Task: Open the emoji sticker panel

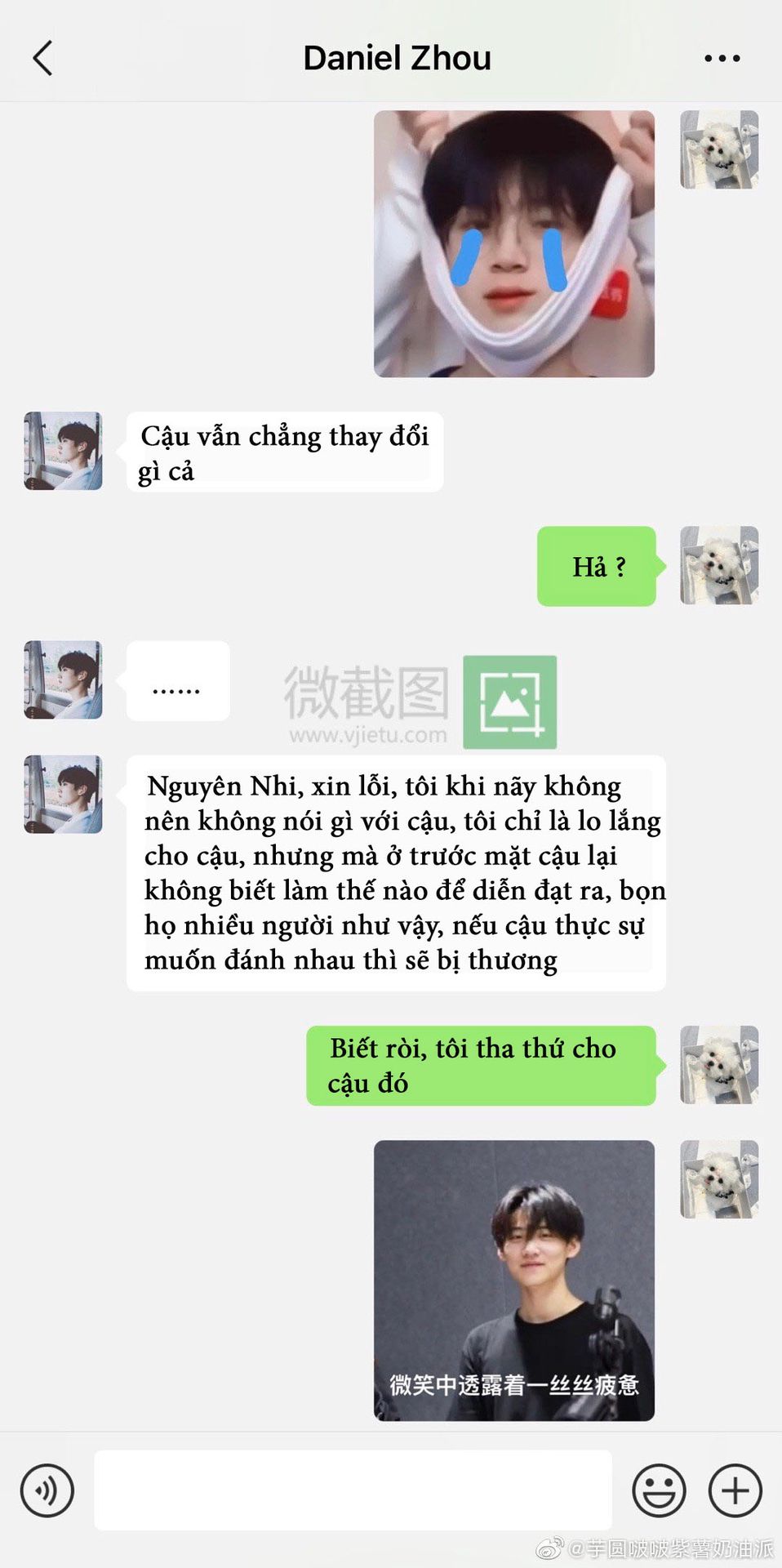Action: pyautogui.click(x=659, y=1490)
